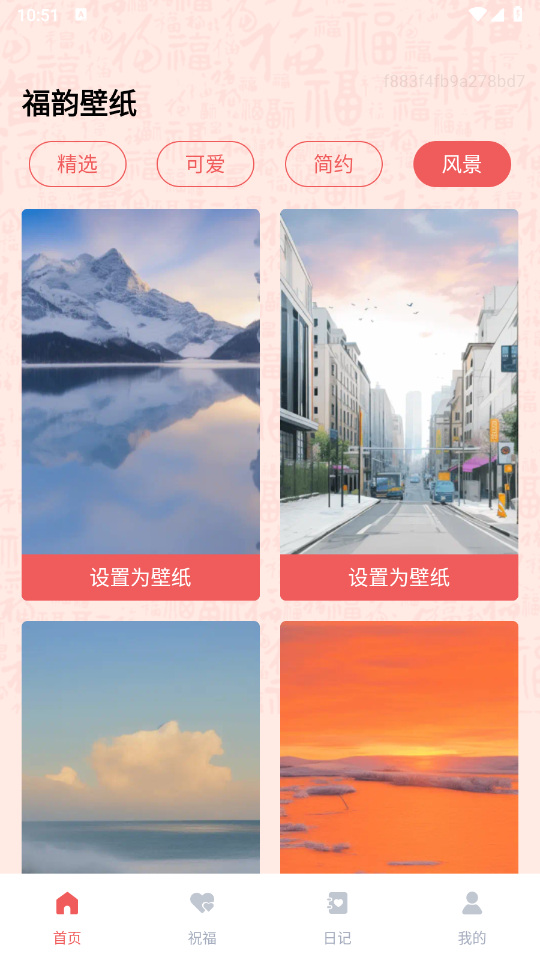Open the snowy mountain lake wallpaper
This screenshot has height=960, width=540.
point(141,381)
